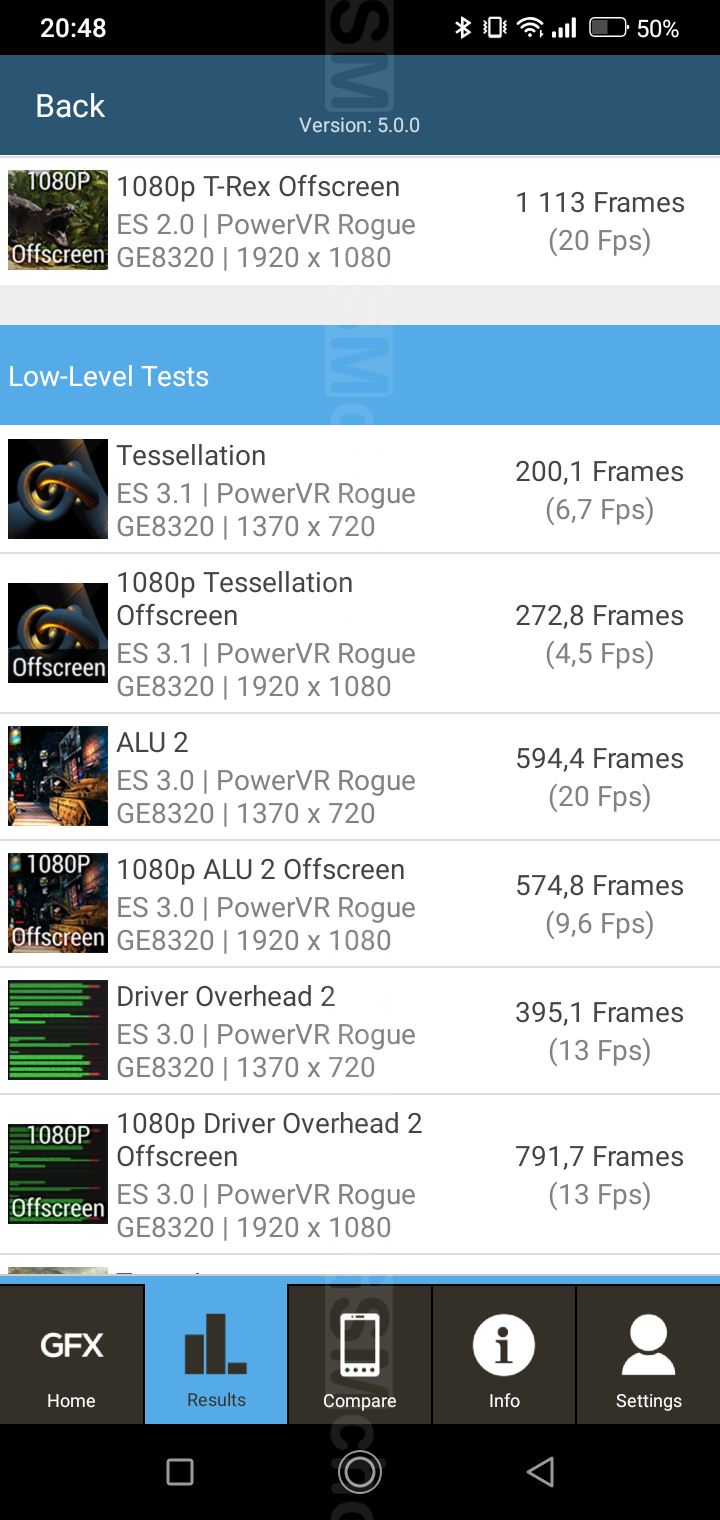Switch to the Compare tab
Image resolution: width=720 pixels, height=1520 pixels.
pyautogui.click(x=360, y=1355)
